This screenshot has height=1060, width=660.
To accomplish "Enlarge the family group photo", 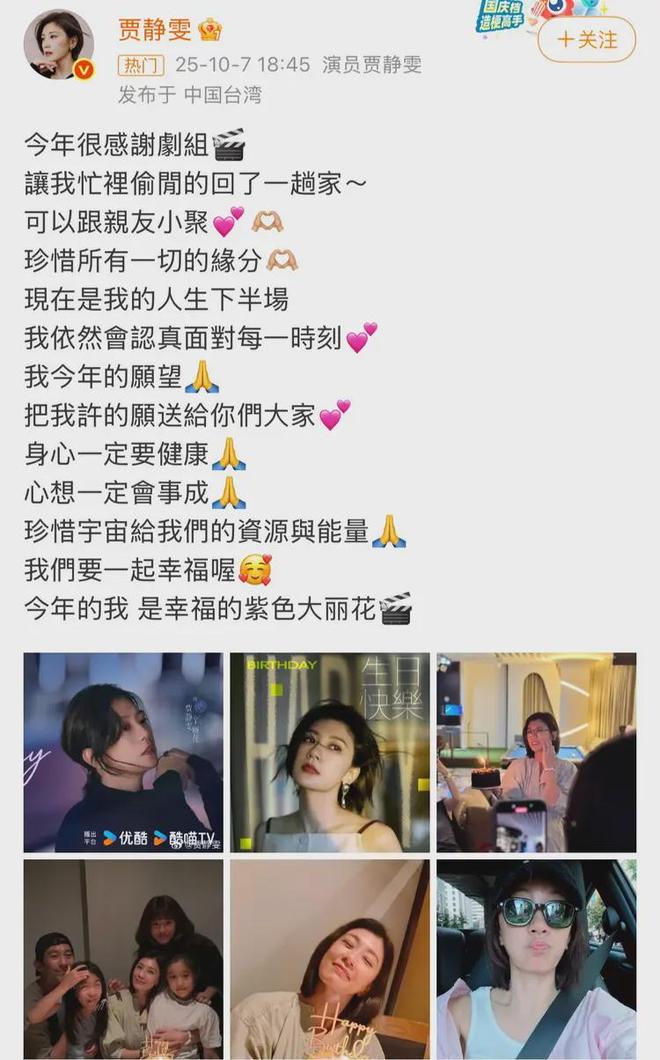I will click(123, 958).
